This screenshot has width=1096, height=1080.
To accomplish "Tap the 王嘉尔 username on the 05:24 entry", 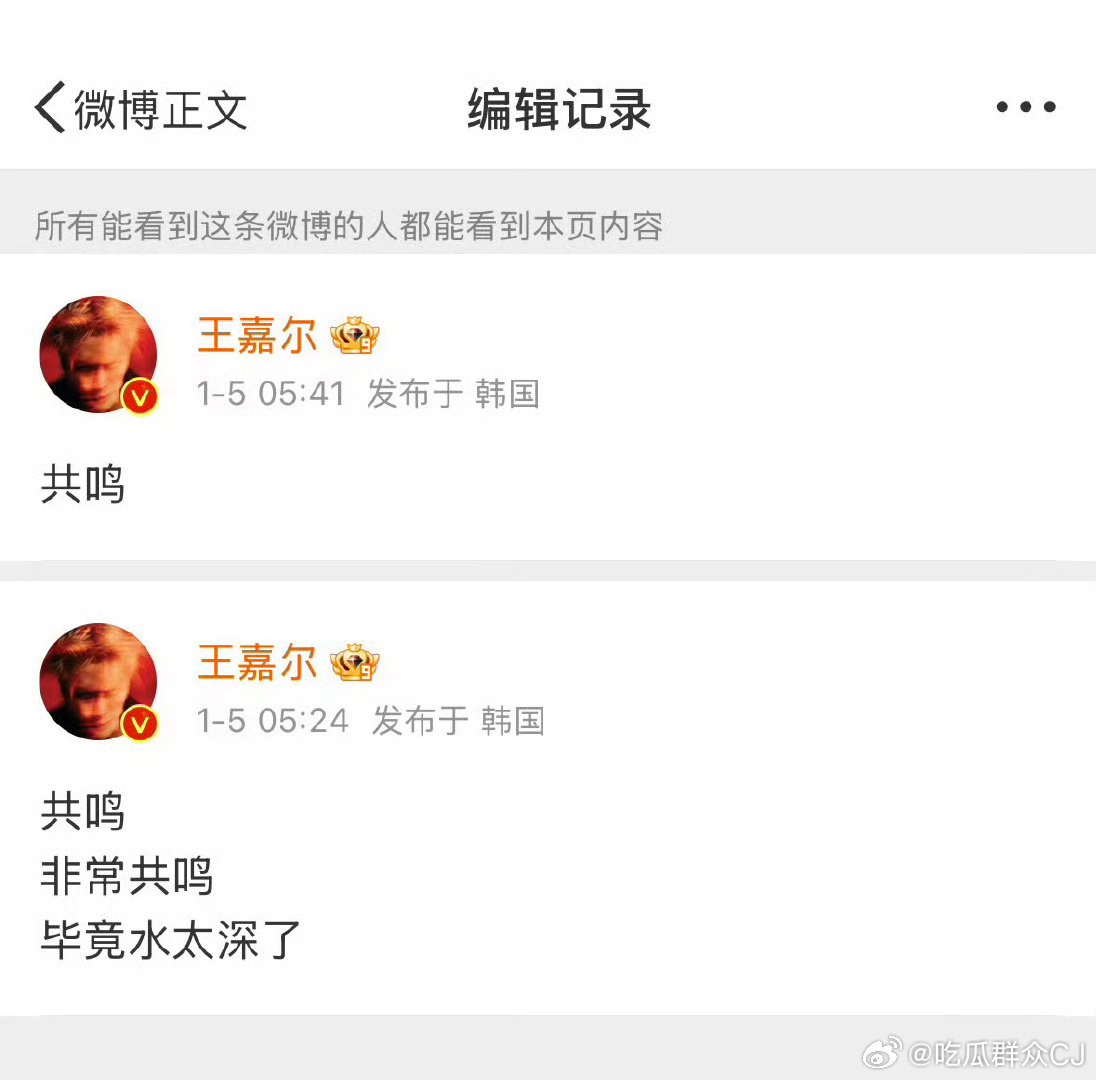I will tap(257, 663).
